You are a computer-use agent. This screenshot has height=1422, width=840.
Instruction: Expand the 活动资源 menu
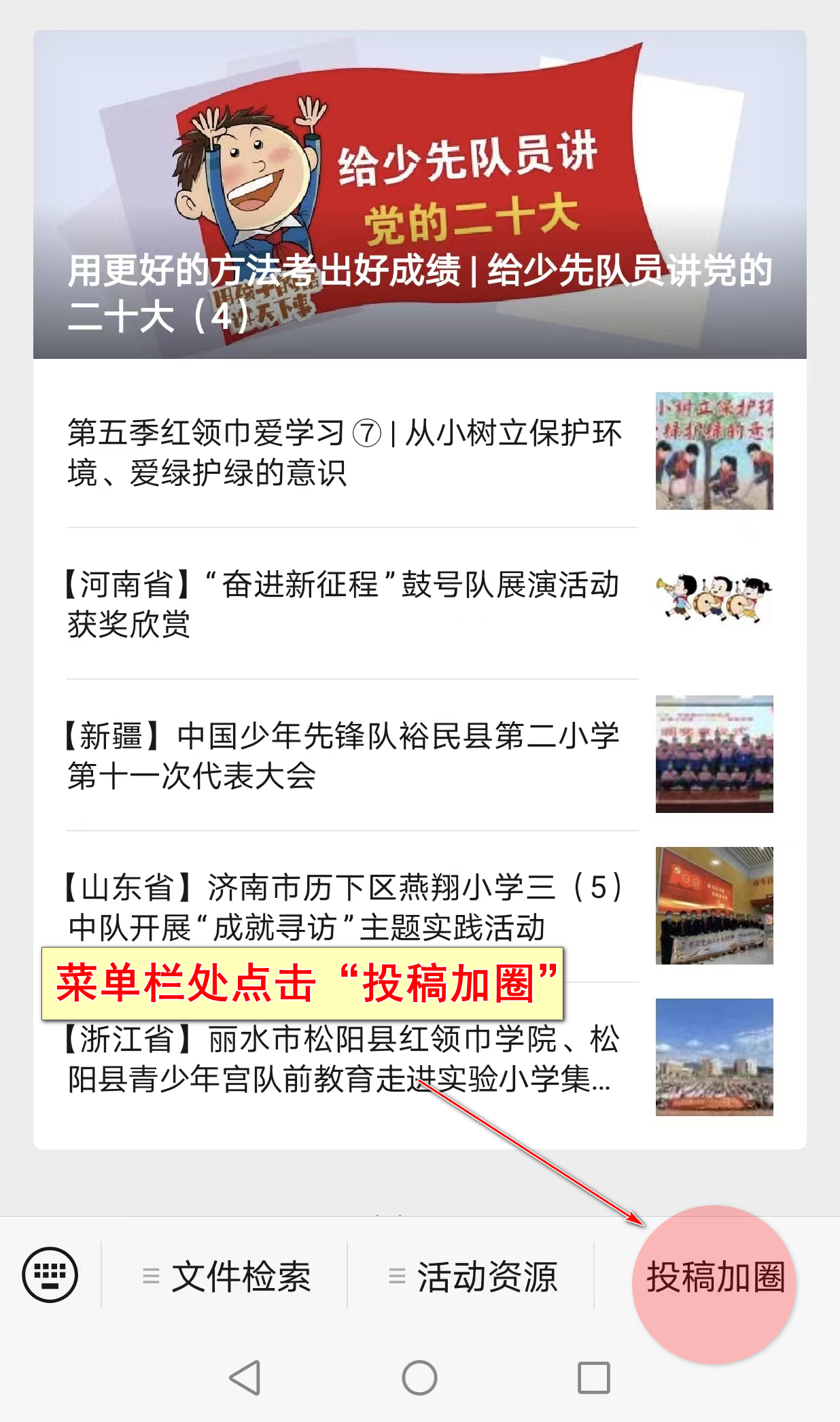[x=472, y=1276]
